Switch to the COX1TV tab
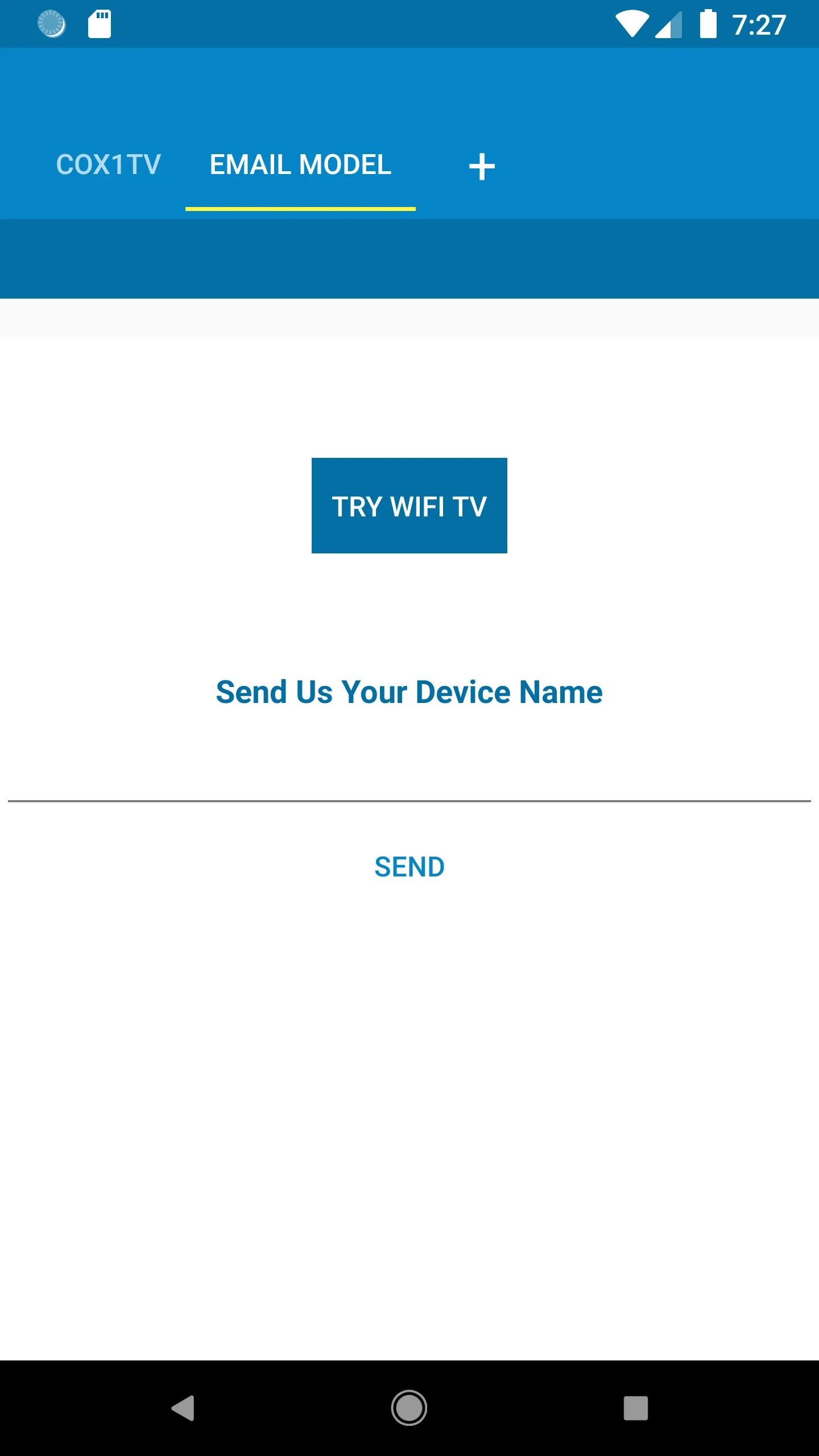 click(109, 165)
